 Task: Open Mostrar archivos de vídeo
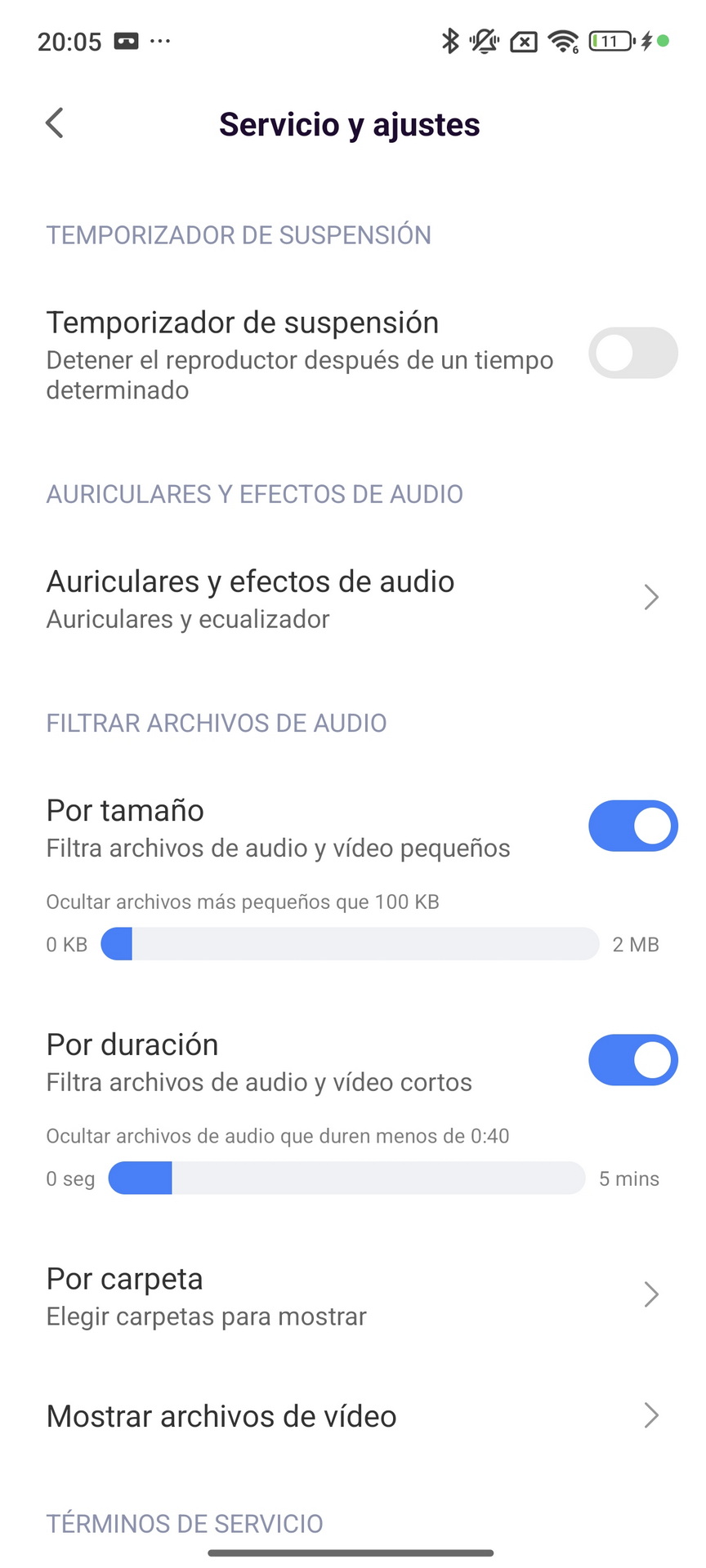point(353,1415)
